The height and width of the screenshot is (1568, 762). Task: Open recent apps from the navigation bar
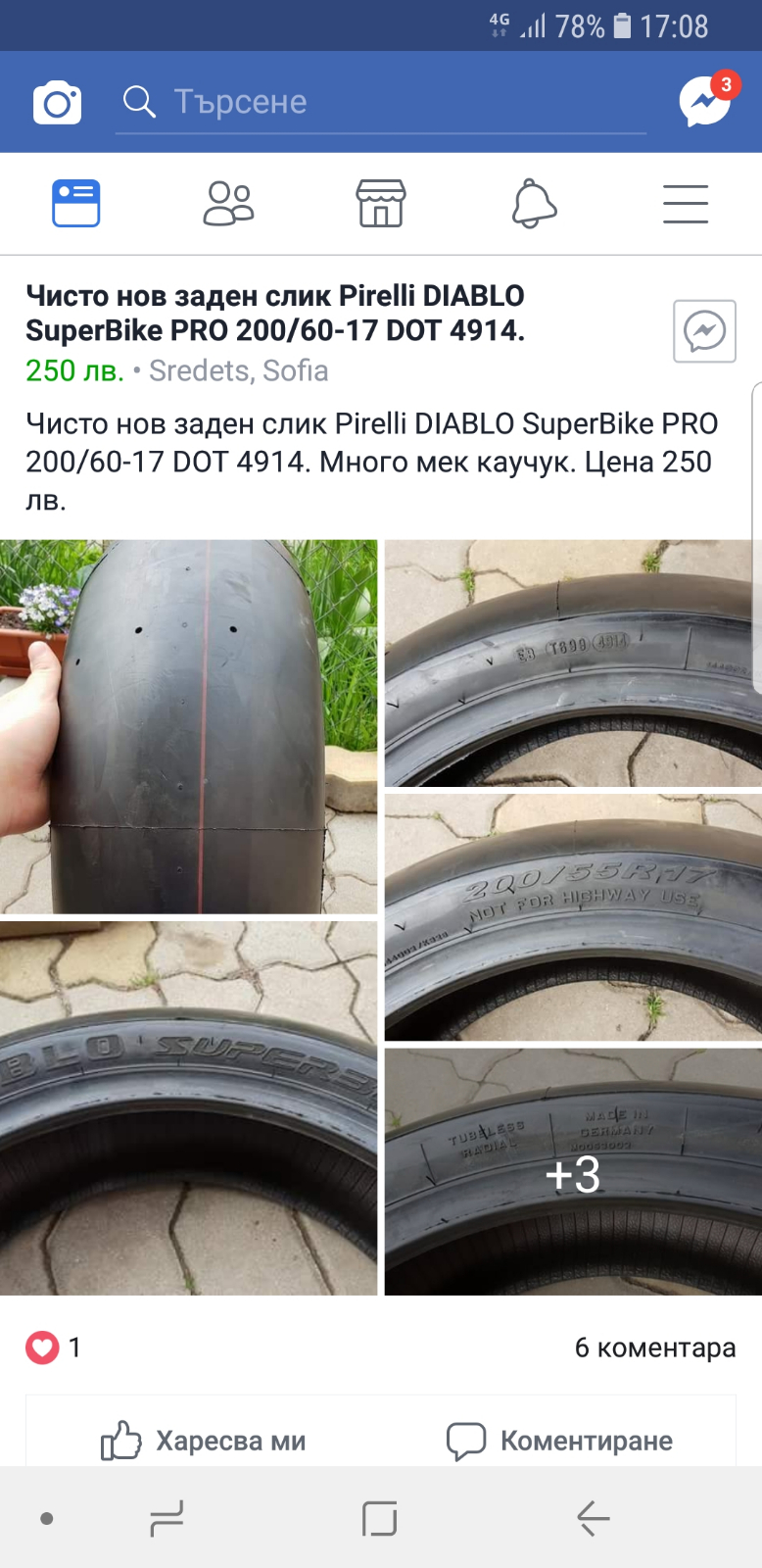pos(167,1518)
